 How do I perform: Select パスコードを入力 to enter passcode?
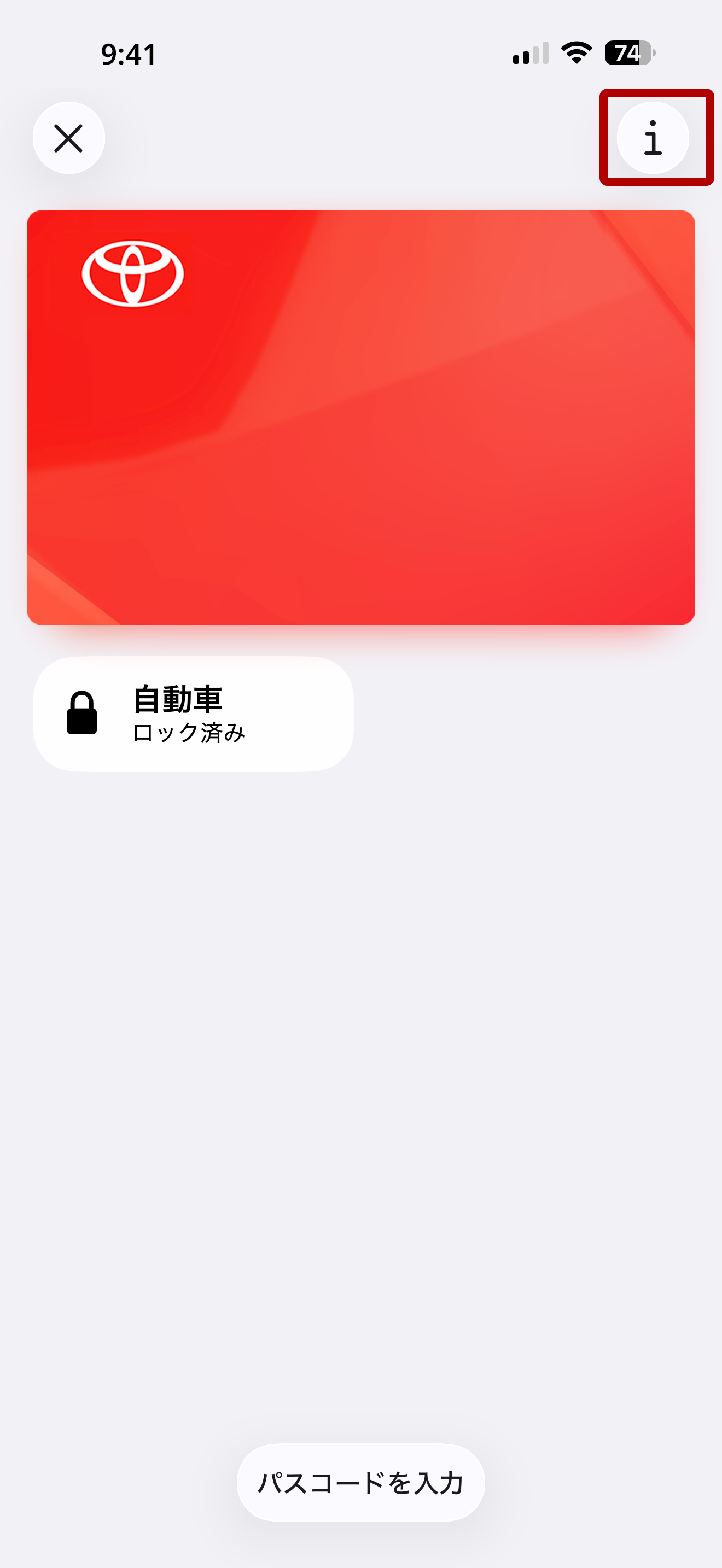pyautogui.click(x=360, y=1482)
